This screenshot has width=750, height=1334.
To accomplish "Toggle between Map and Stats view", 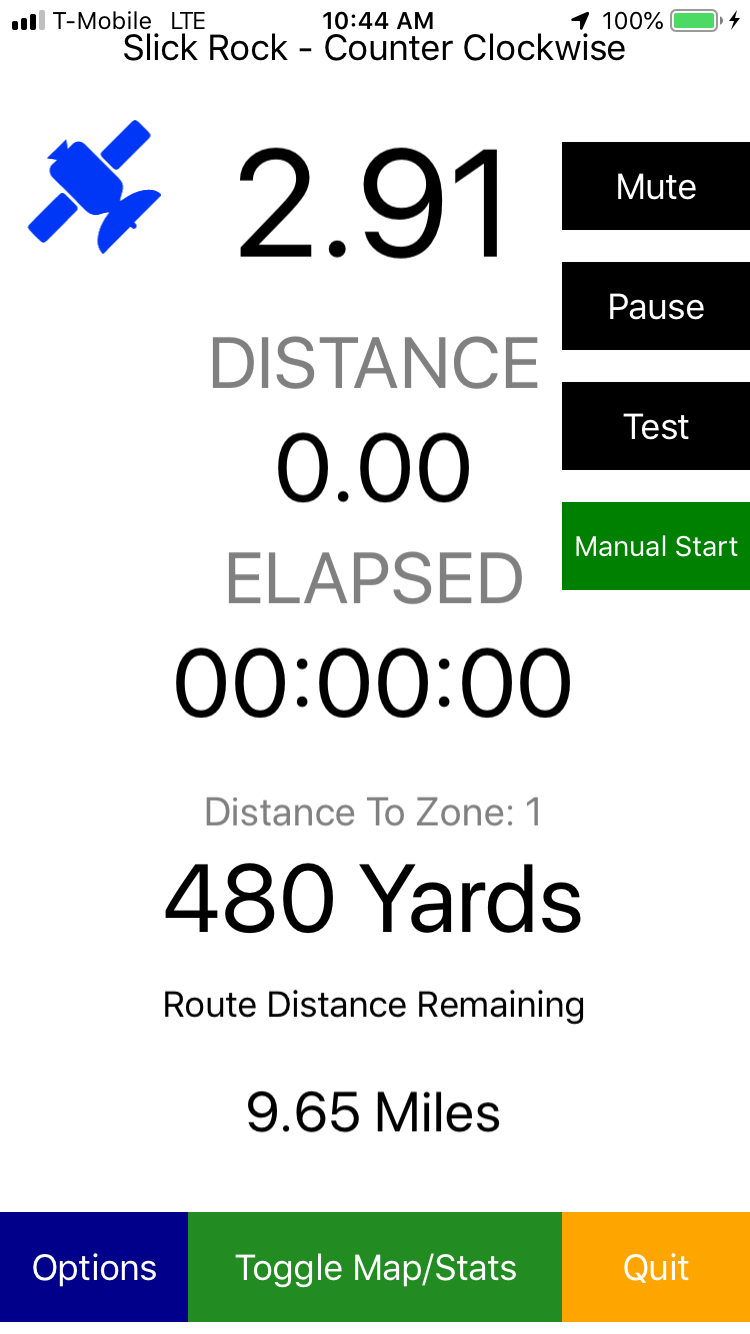I will [375, 1268].
